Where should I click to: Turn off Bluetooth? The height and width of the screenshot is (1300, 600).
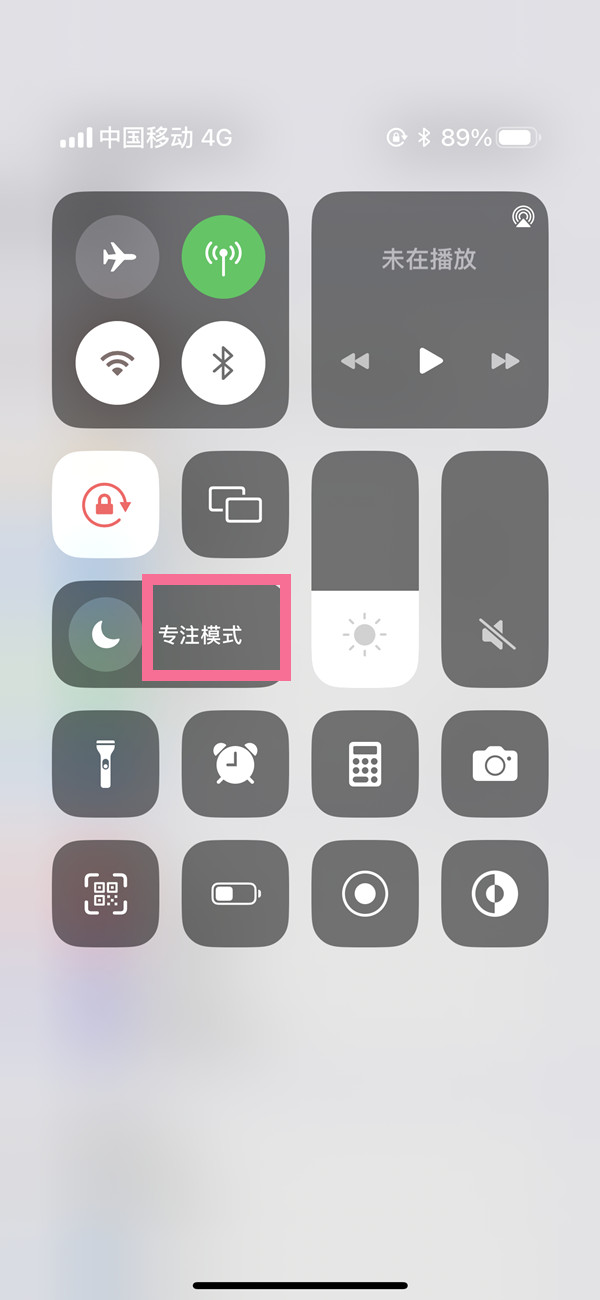click(x=223, y=364)
